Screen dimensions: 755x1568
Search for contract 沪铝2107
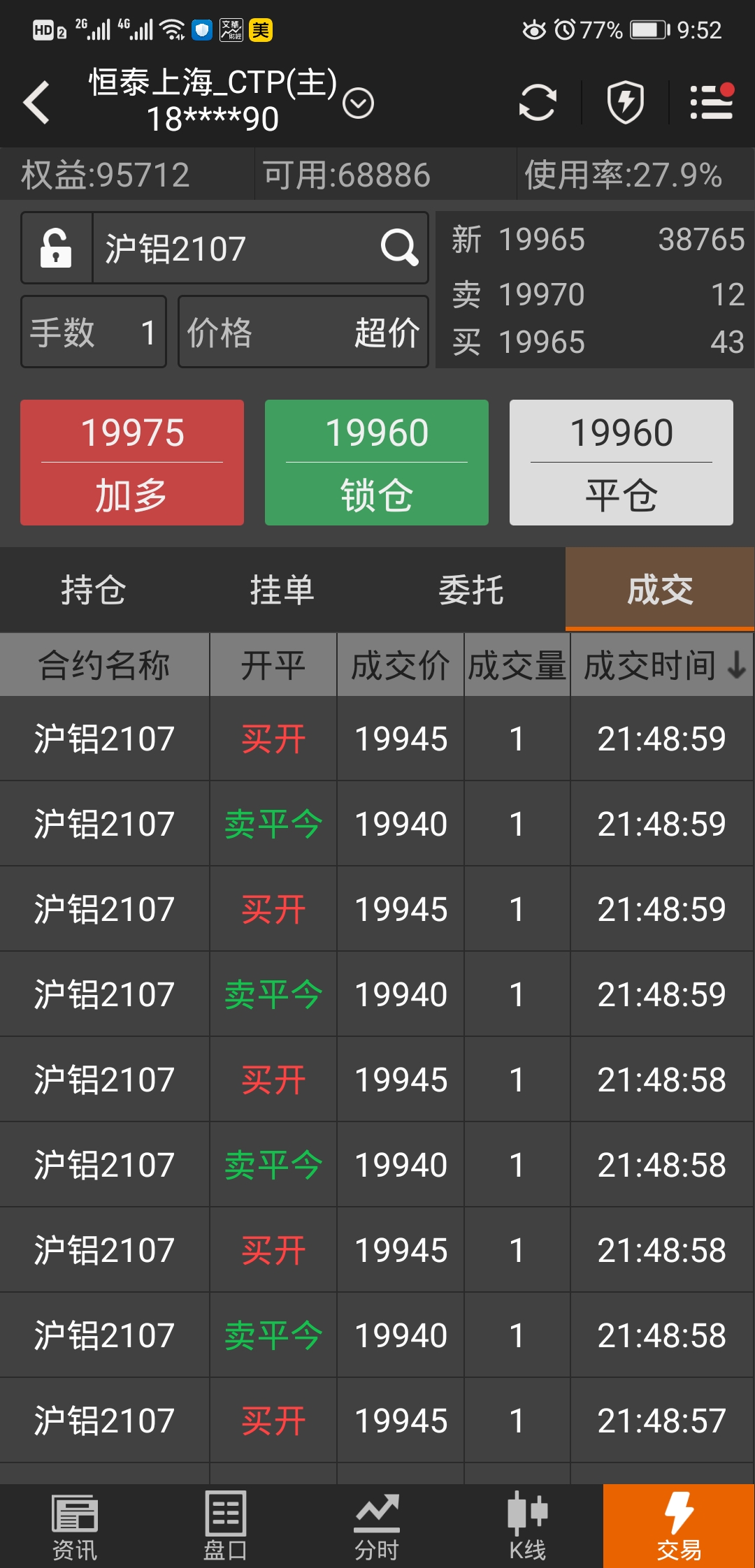(x=399, y=247)
